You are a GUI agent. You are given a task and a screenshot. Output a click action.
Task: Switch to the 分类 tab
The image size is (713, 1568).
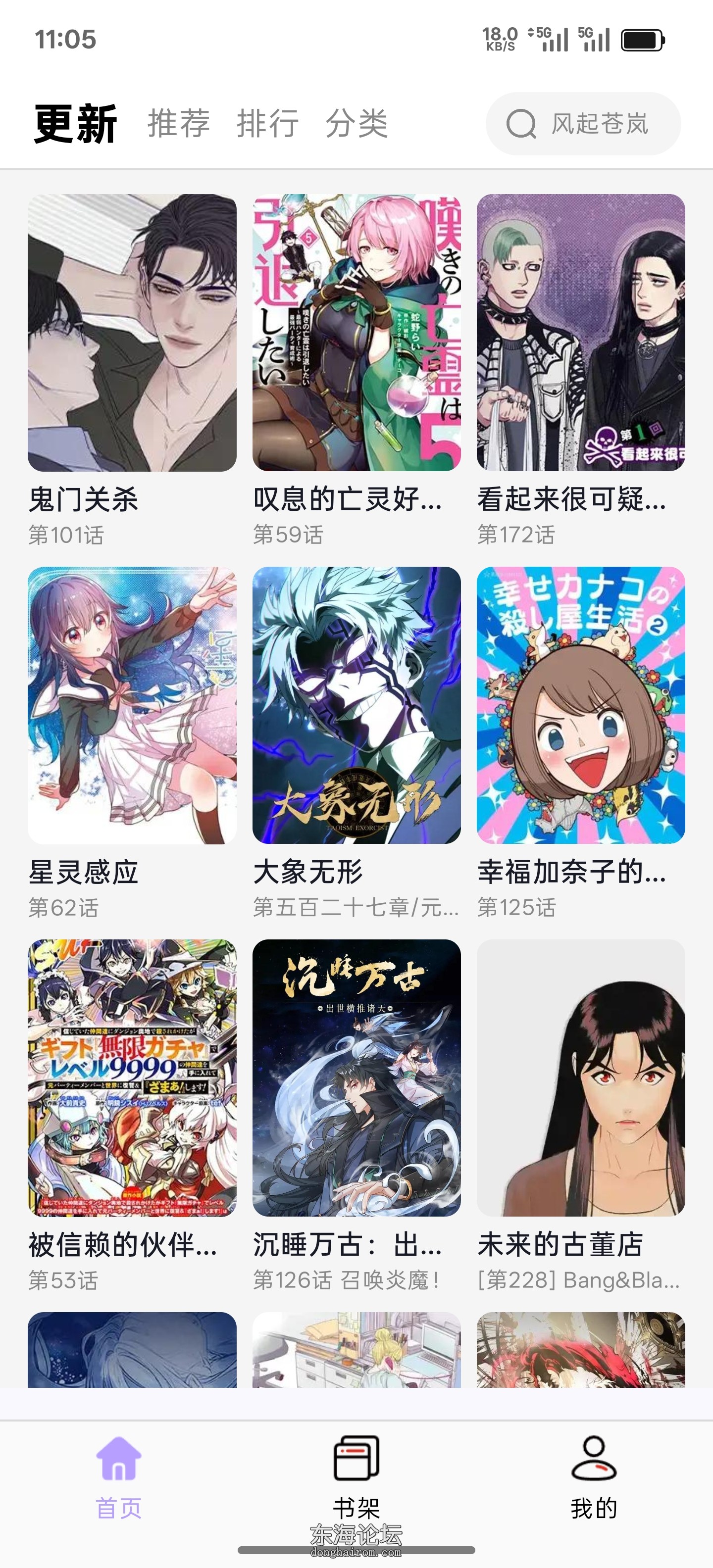[x=356, y=124]
